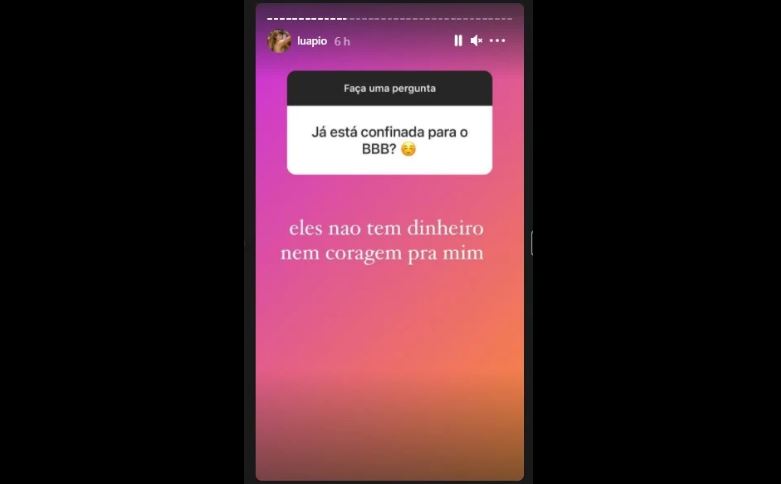The height and width of the screenshot is (484, 781).
Task: Open luapio's profile picture
Action: tap(279, 41)
